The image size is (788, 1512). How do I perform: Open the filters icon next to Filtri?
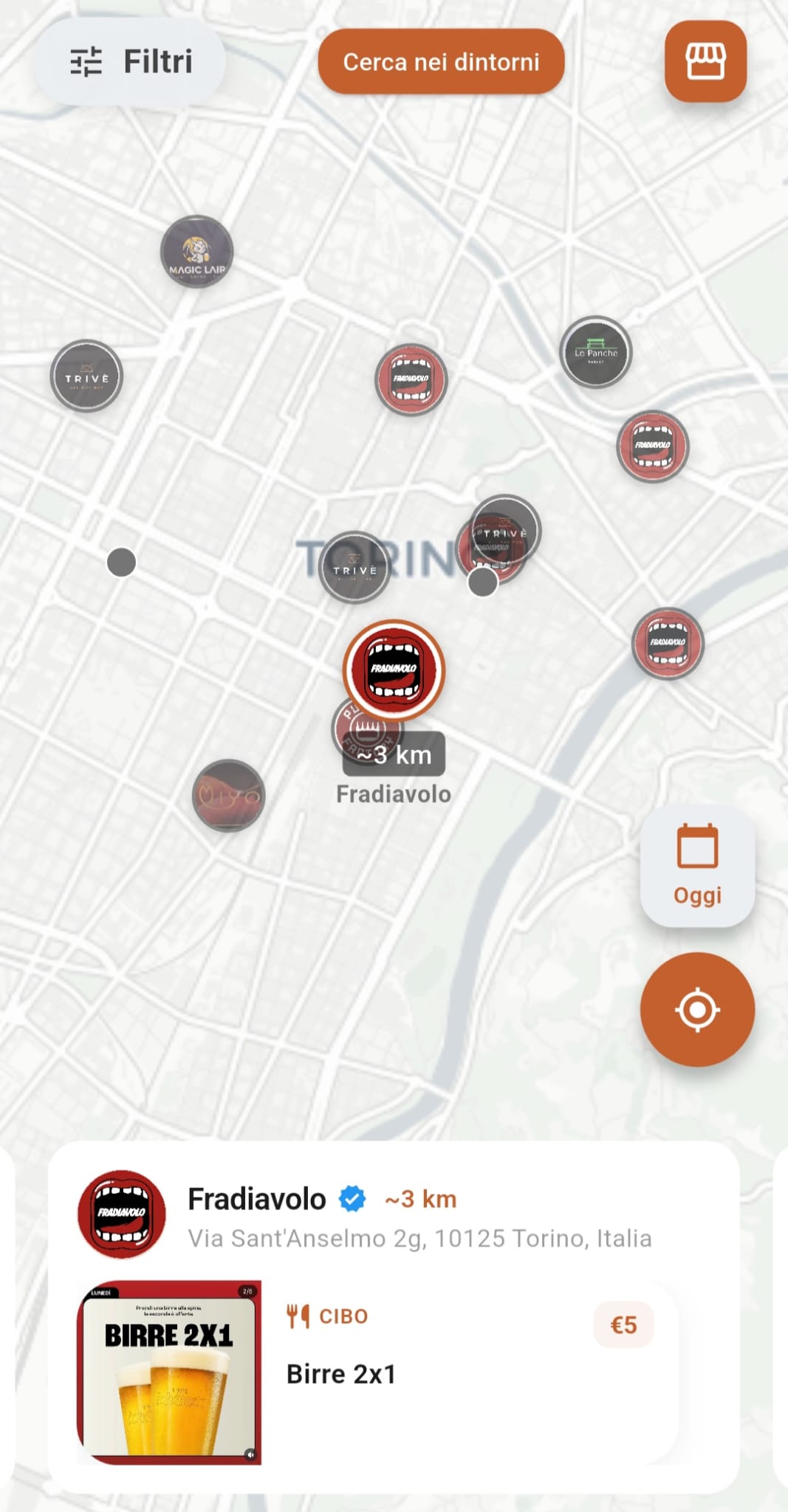tap(86, 62)
